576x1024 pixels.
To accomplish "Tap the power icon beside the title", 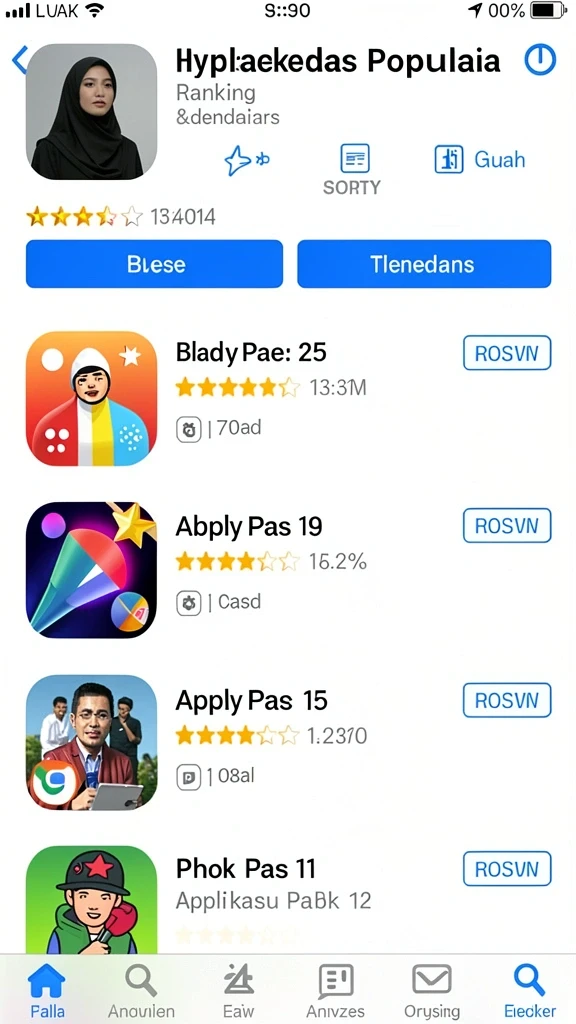I will pos(540,60).
